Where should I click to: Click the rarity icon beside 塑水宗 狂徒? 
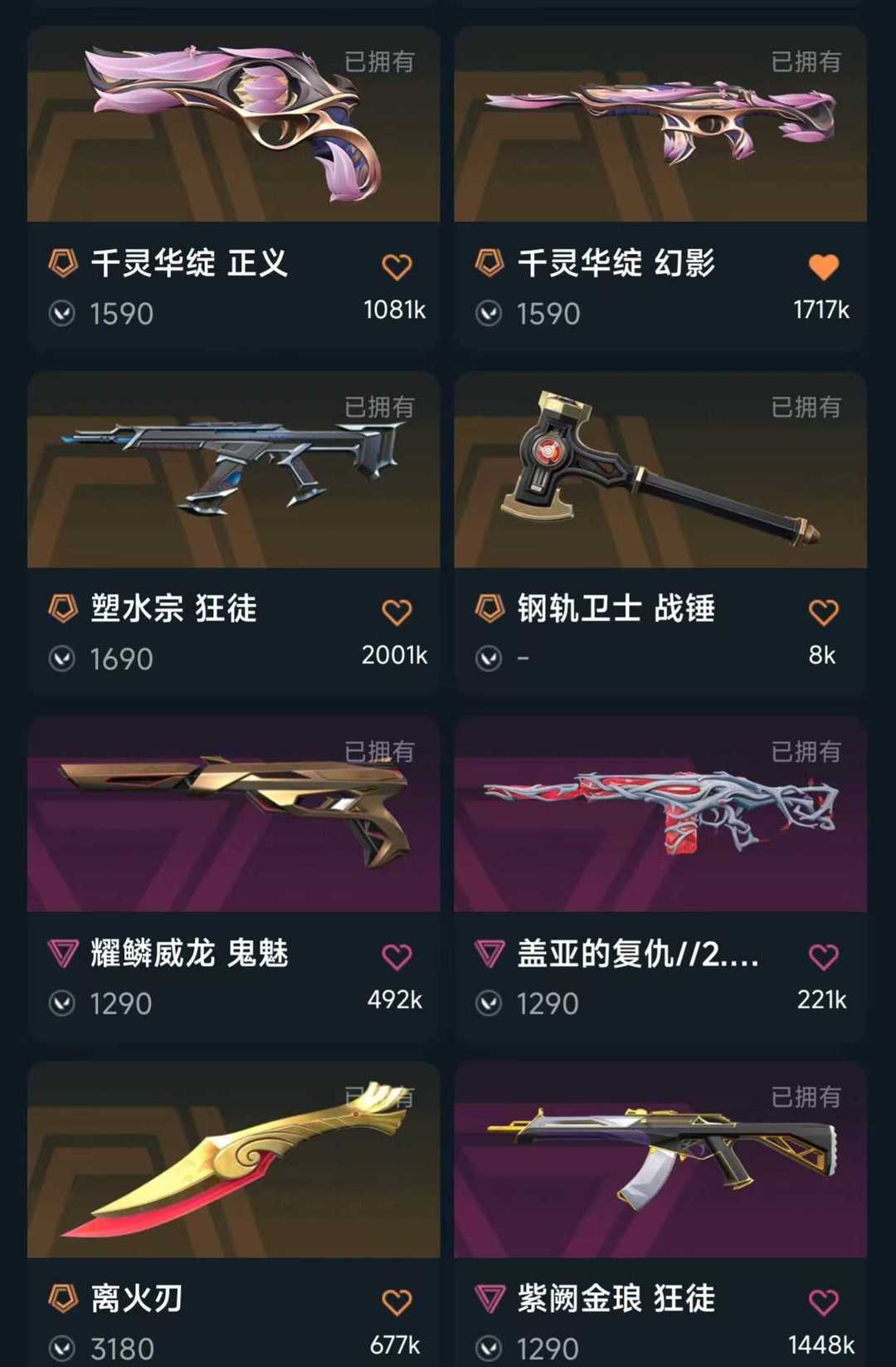62,608
